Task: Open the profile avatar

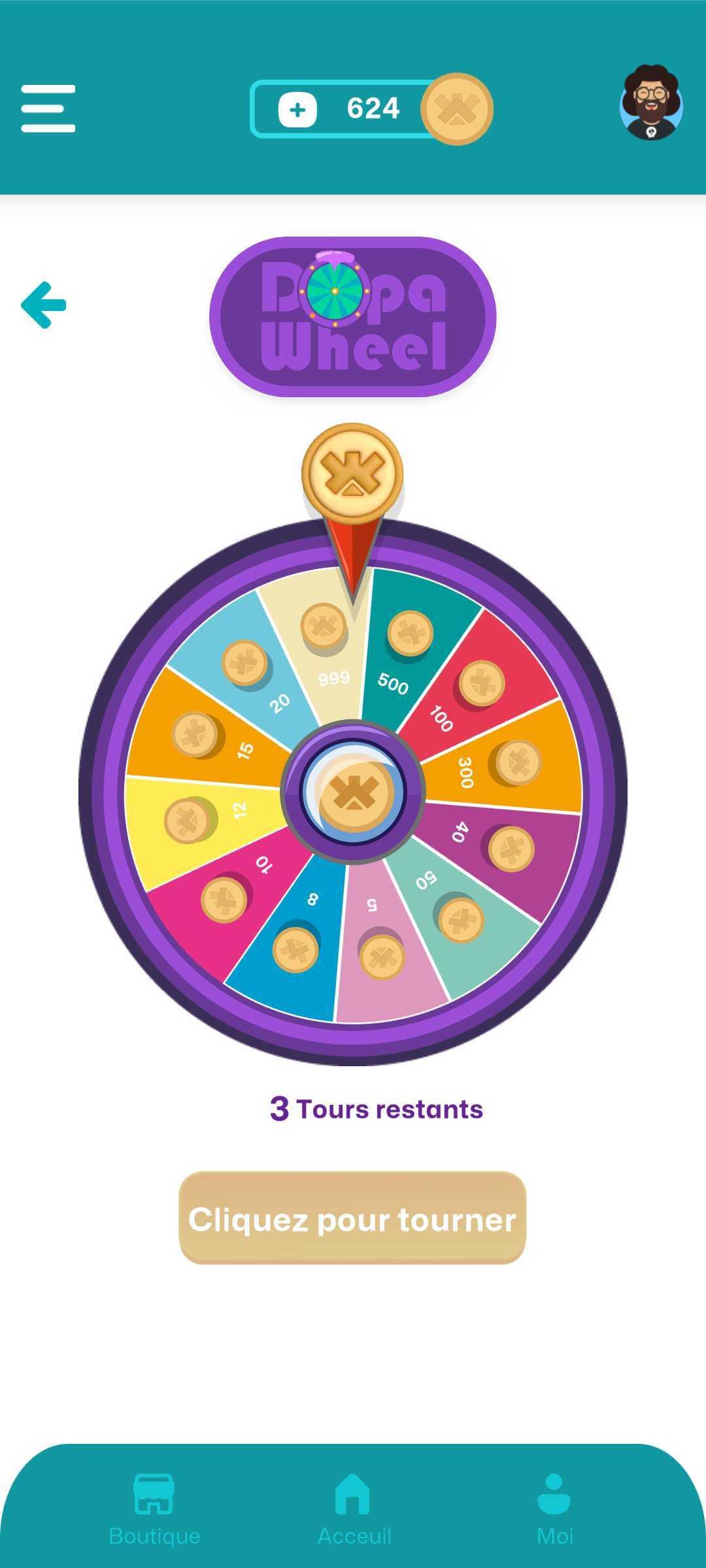Action: click(651, 103)
